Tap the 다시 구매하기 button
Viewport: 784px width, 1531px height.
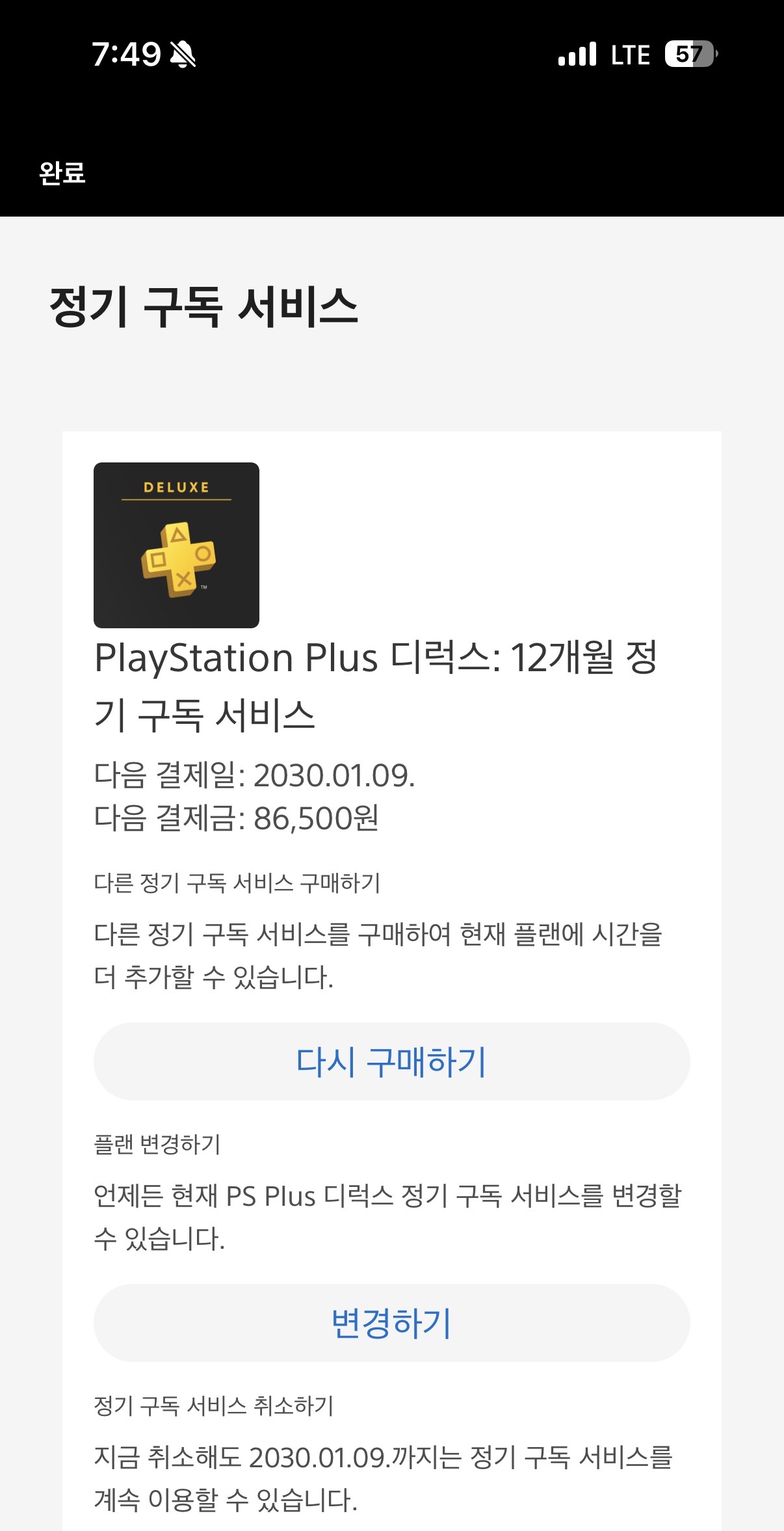[x=391, y=1061]
